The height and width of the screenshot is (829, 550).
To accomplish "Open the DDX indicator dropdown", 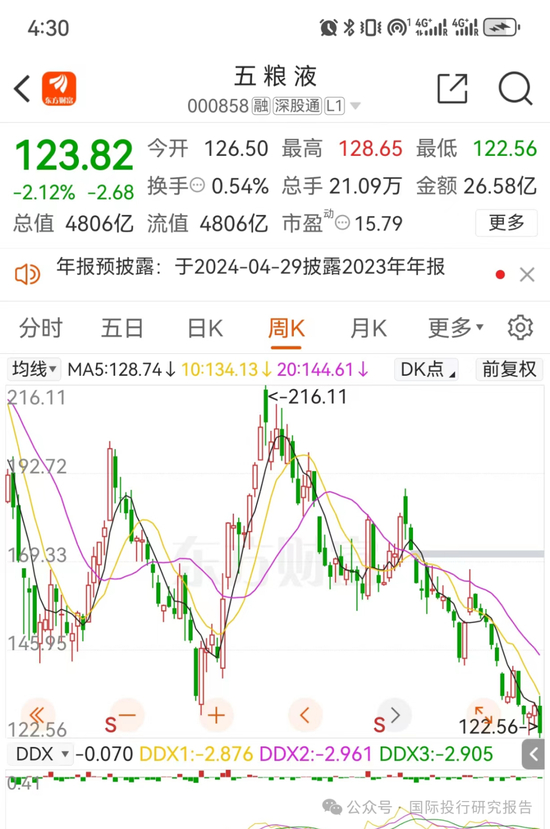I will coord(40,753).
